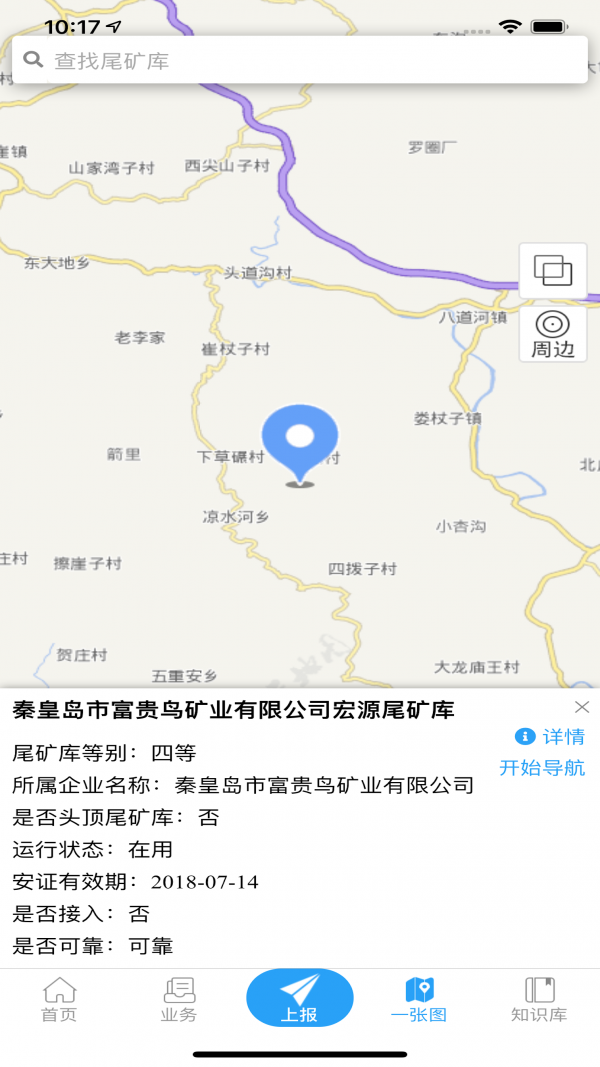The height and width of the screenshot is (1067, 600).
Task: Tap the 周边 nearby button
Action: point(553,334)
